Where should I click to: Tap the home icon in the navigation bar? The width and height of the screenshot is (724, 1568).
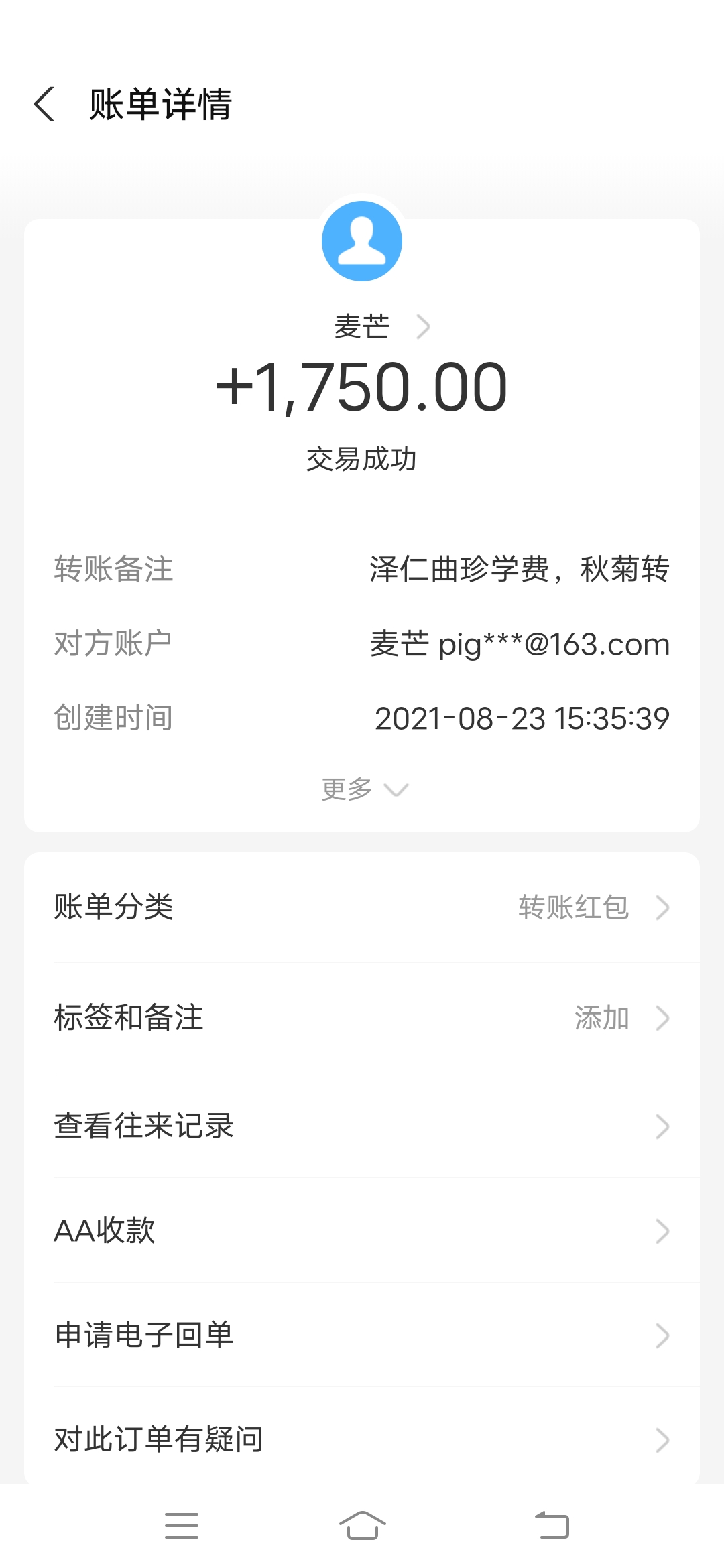tap(362, 1524)
